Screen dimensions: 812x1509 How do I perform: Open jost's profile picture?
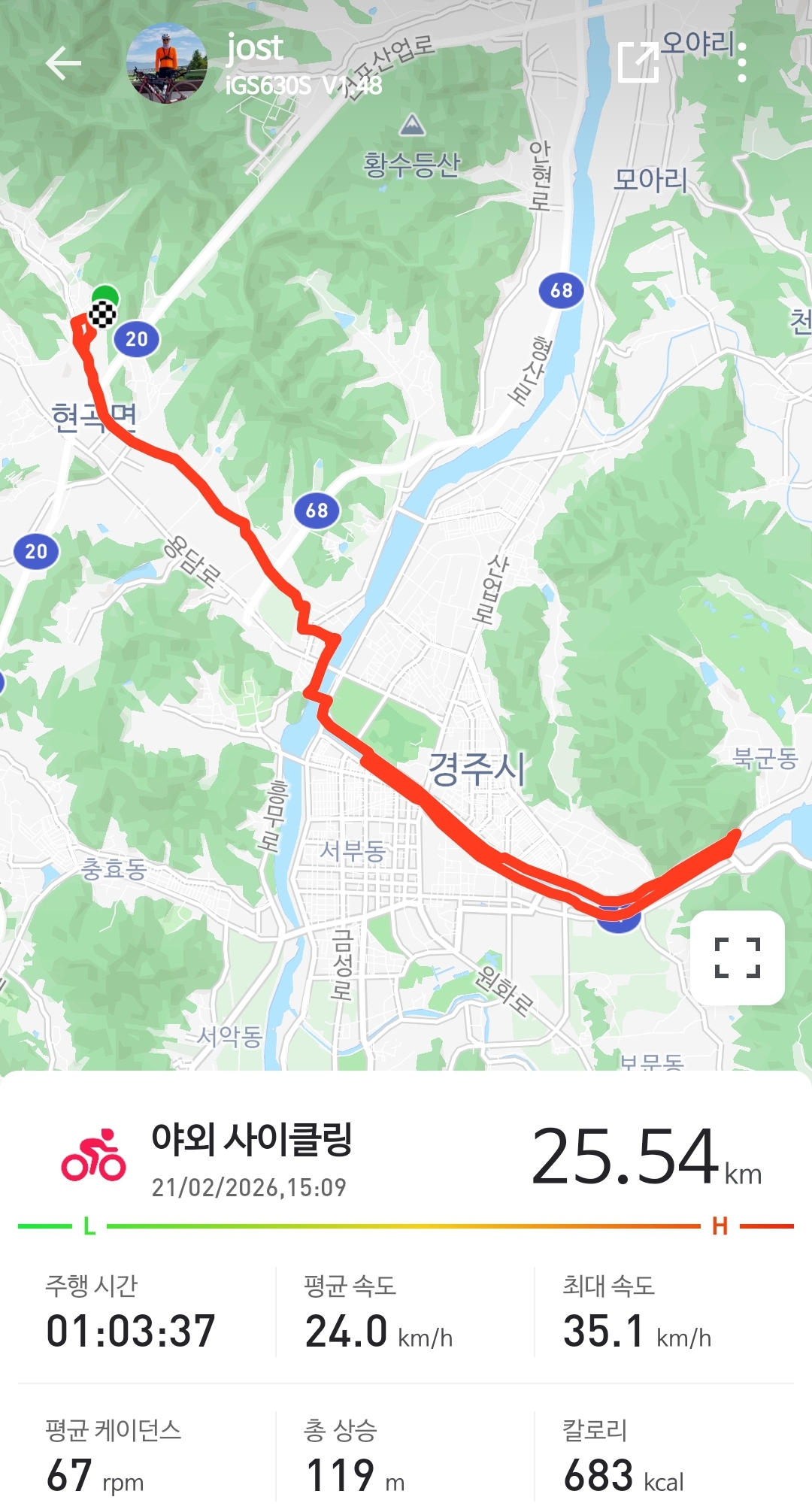pos(166,63)
